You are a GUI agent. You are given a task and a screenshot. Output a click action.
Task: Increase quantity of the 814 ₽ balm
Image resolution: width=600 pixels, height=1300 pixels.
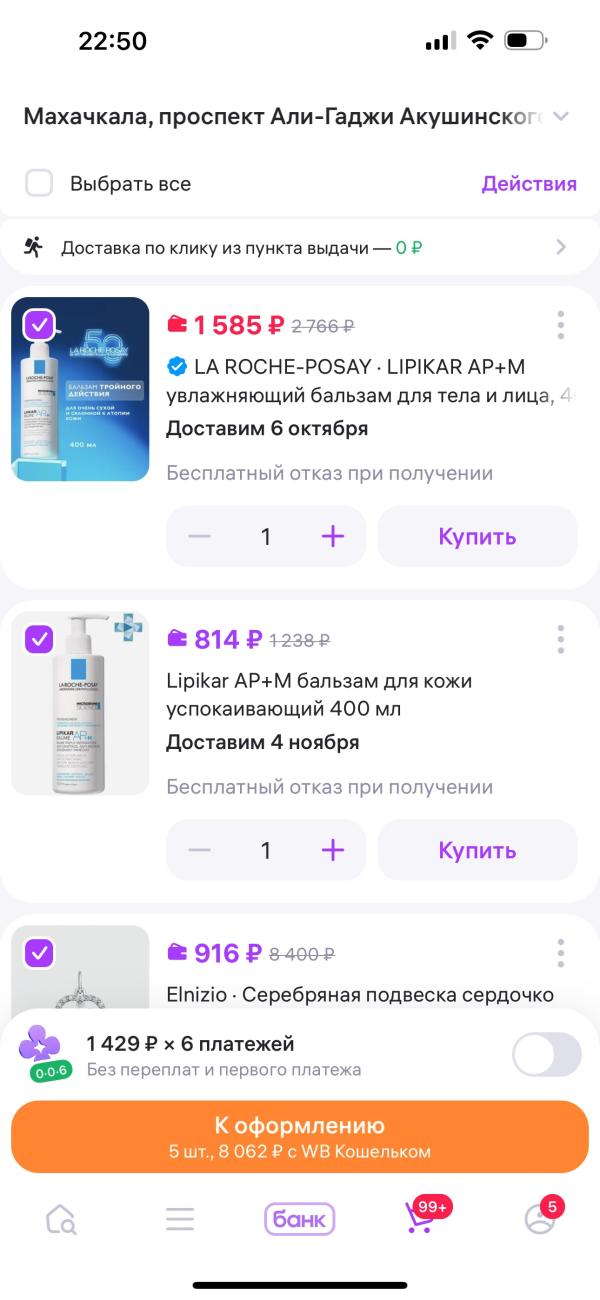click(332, 850)
